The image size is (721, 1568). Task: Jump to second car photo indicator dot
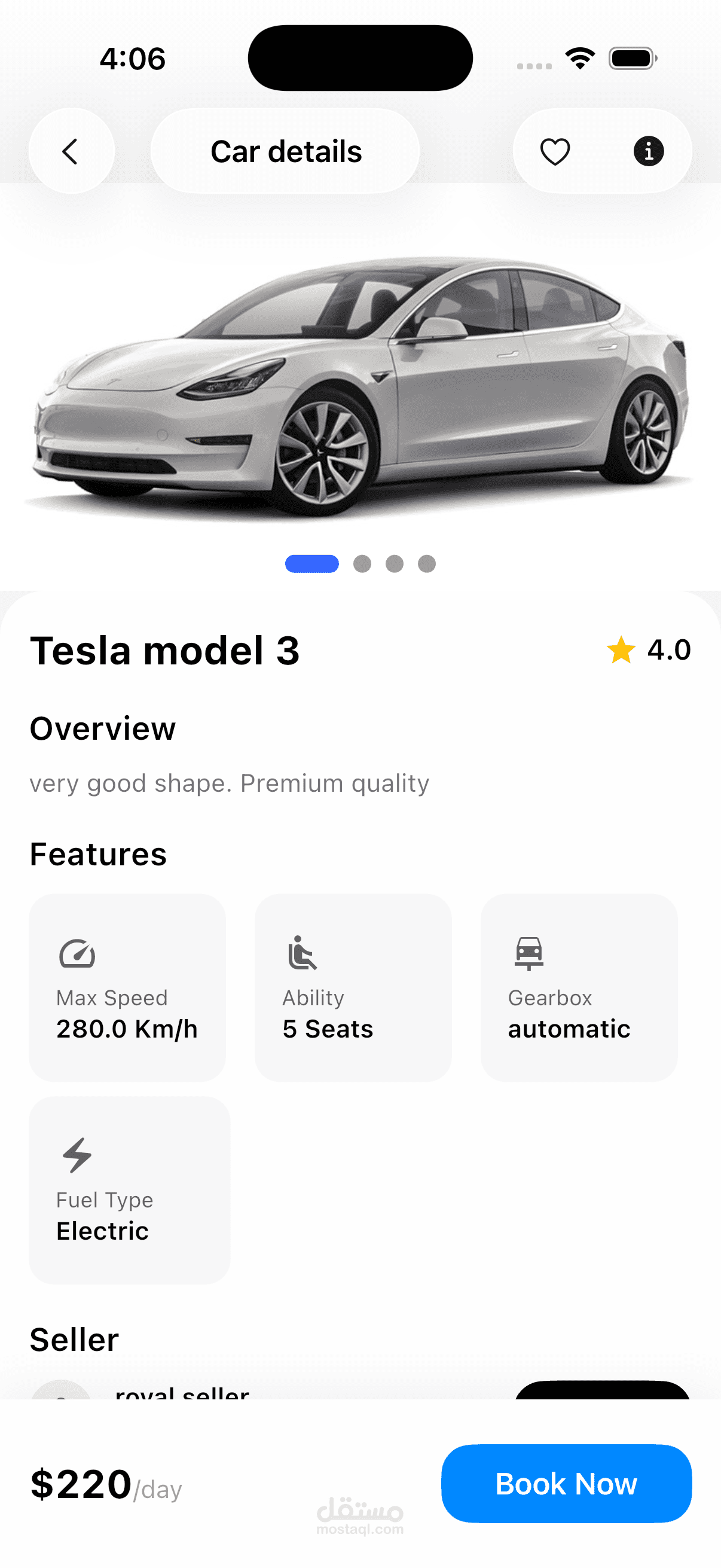[362, 564]
